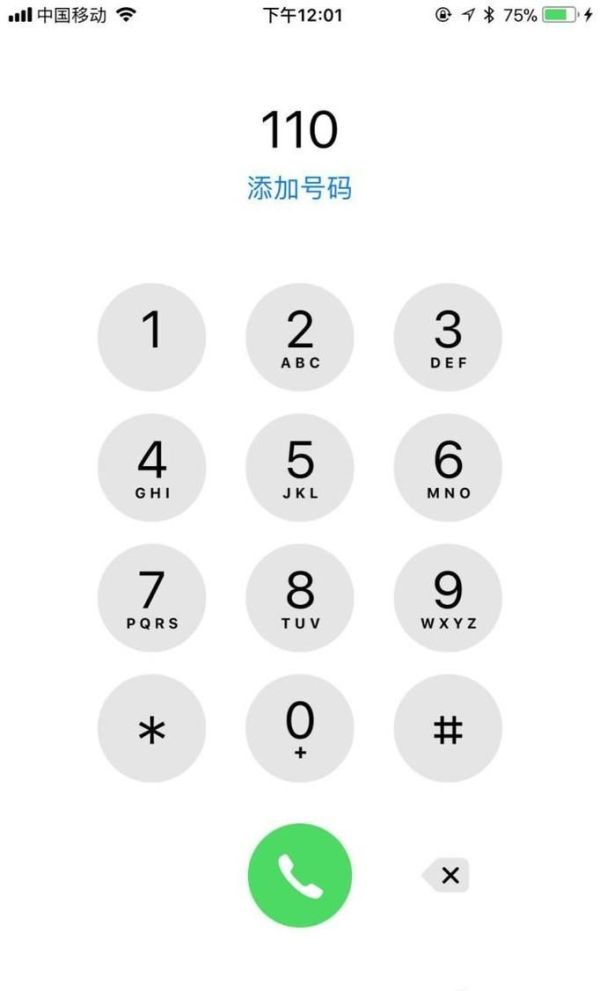Screen dimensions: 600x991
Task: Delete the last dialed digit
Action: point(447,876)
